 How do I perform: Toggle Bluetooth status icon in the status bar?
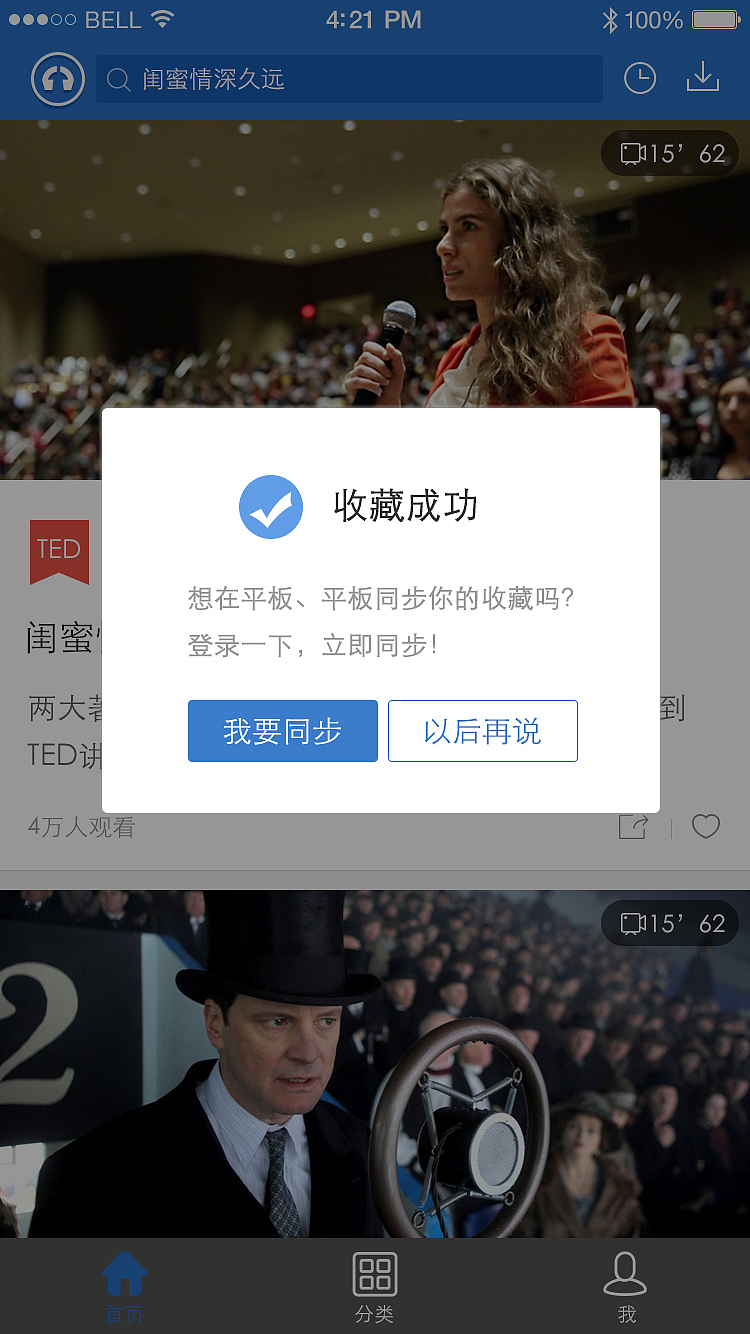pyautogui.click(x=612, y=17)
